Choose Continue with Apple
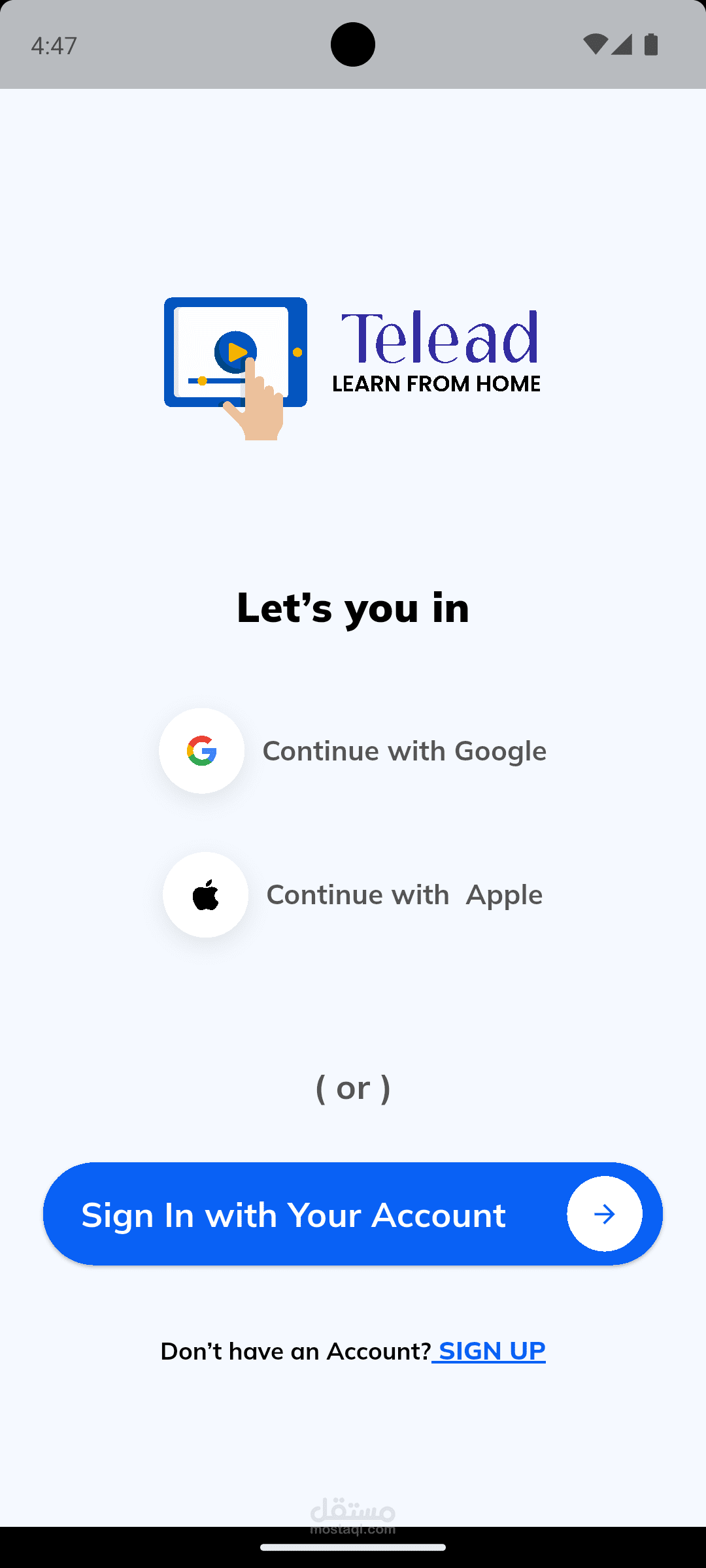706x1568 pixels. 353,894
